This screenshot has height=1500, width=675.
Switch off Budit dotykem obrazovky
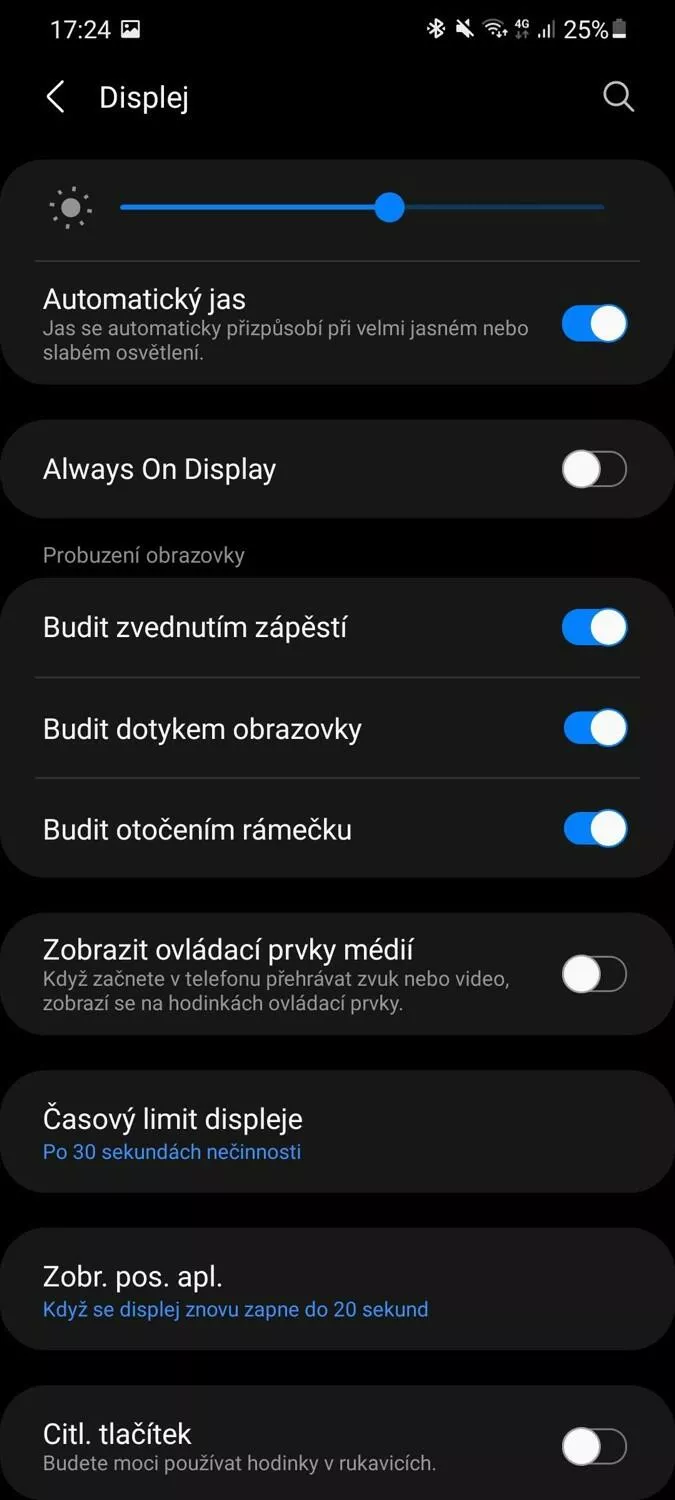point(594,728)
